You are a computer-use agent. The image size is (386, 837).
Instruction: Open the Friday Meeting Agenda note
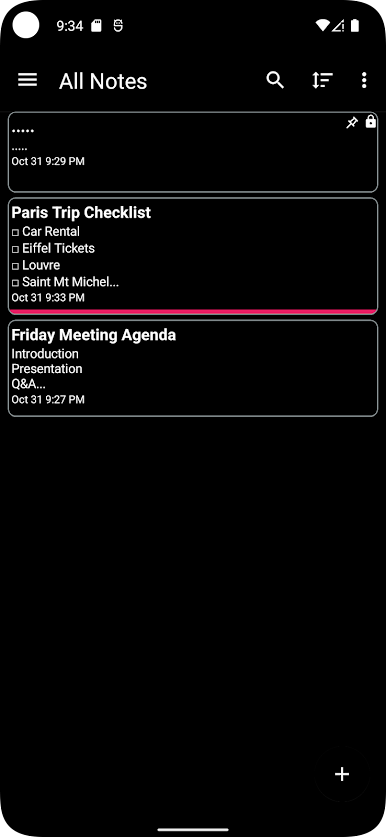point(193,368)
